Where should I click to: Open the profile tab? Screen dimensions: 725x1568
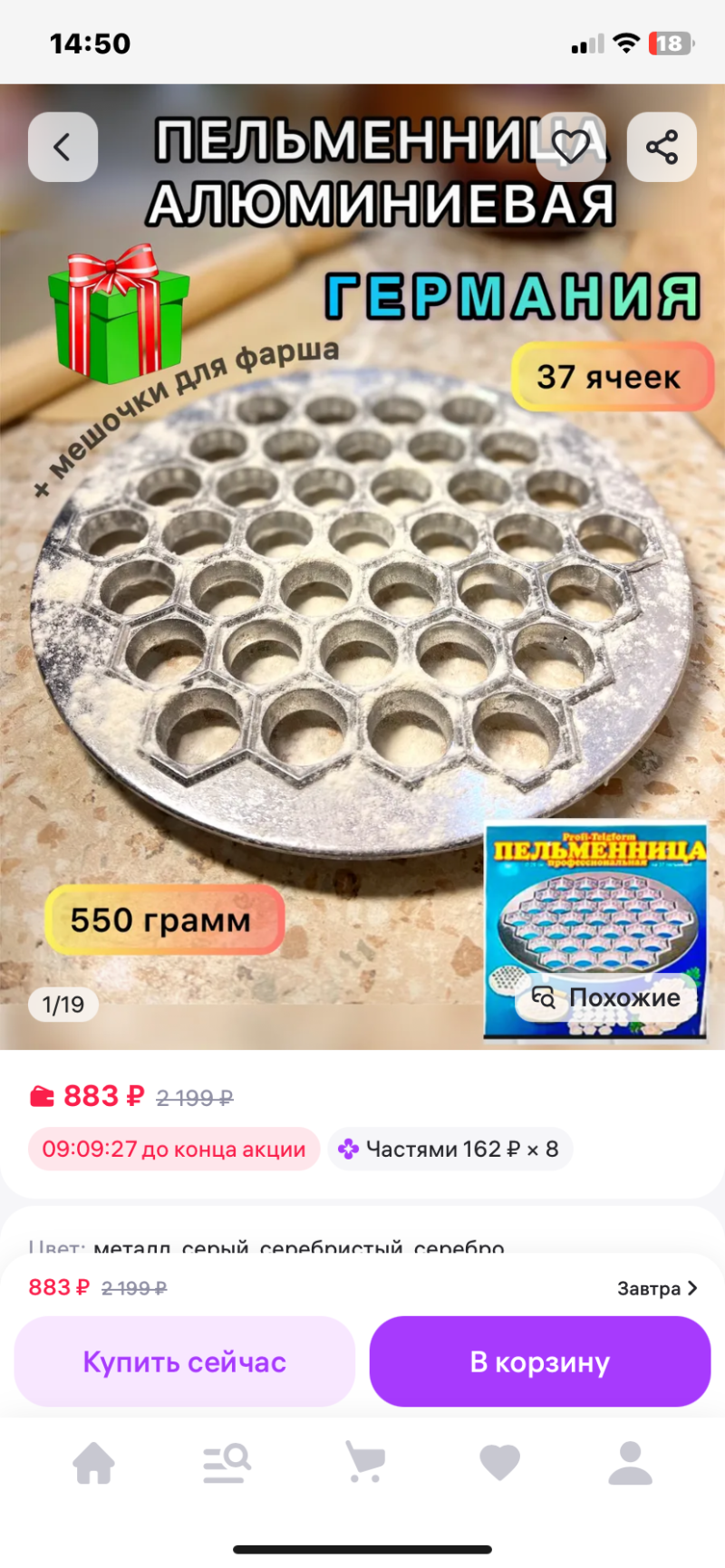(631, 1462)
